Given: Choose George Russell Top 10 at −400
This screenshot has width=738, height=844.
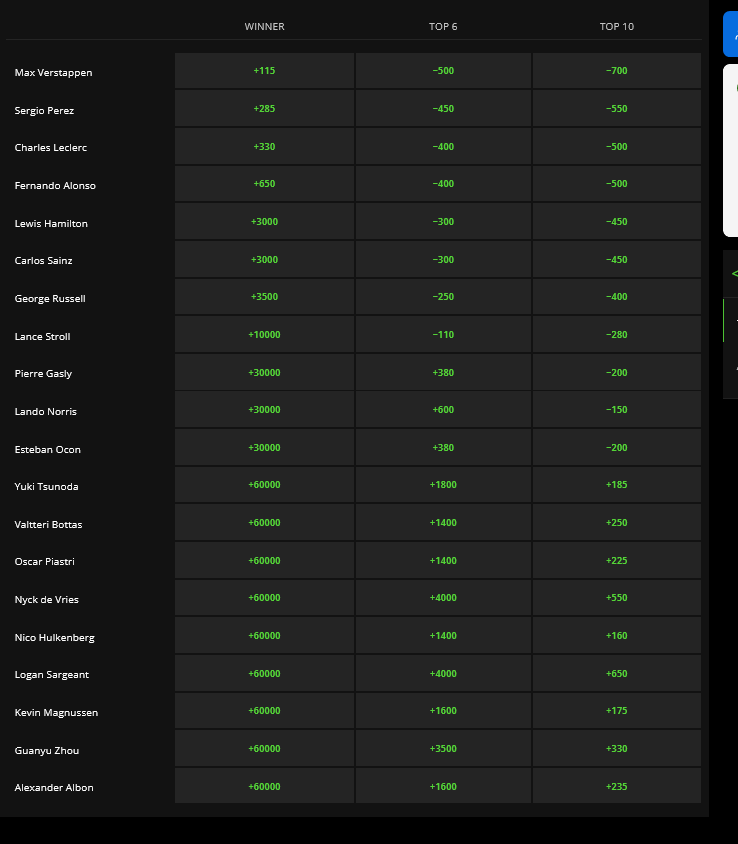Looking at the screenshot, I should point(616,297).
